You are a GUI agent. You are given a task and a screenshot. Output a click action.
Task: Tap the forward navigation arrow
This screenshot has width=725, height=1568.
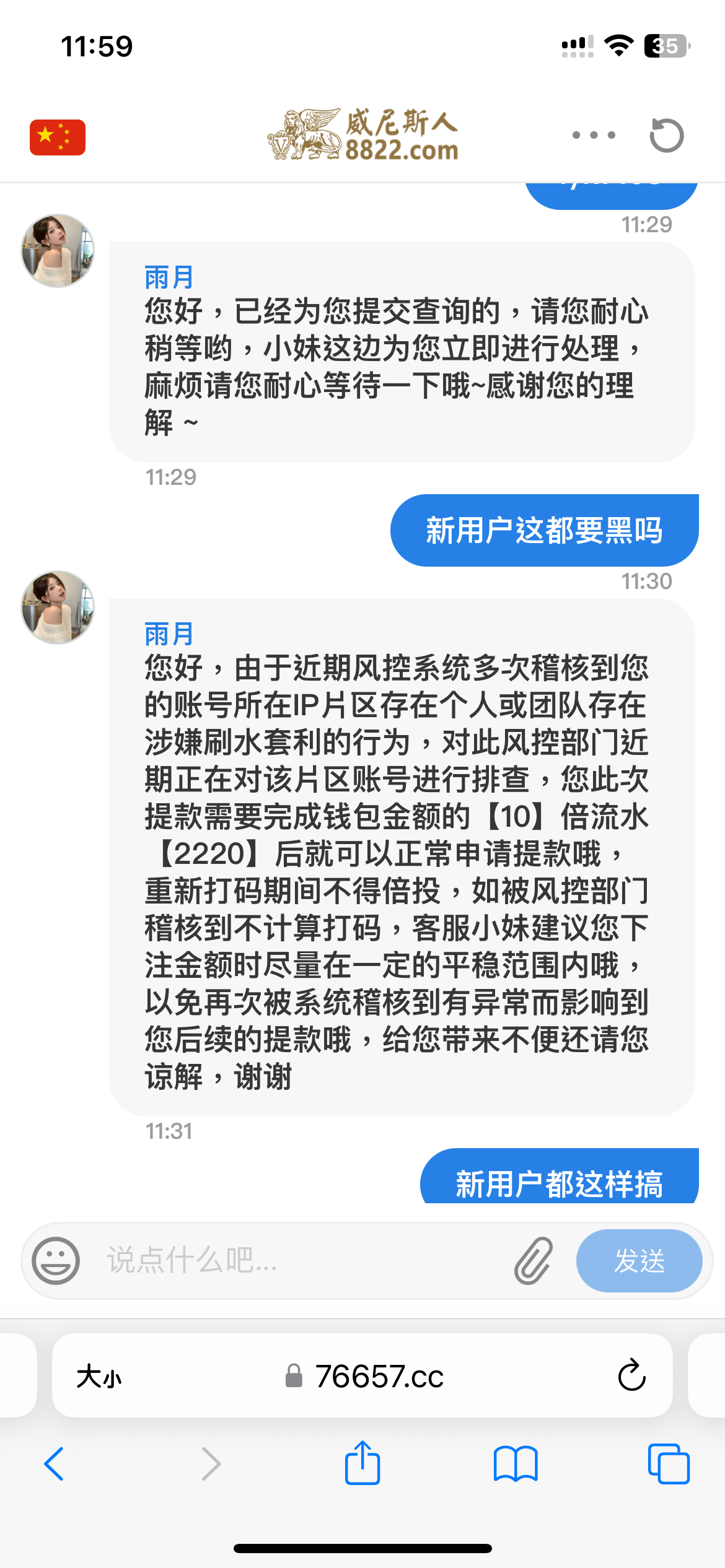(x=211, y=1464)
